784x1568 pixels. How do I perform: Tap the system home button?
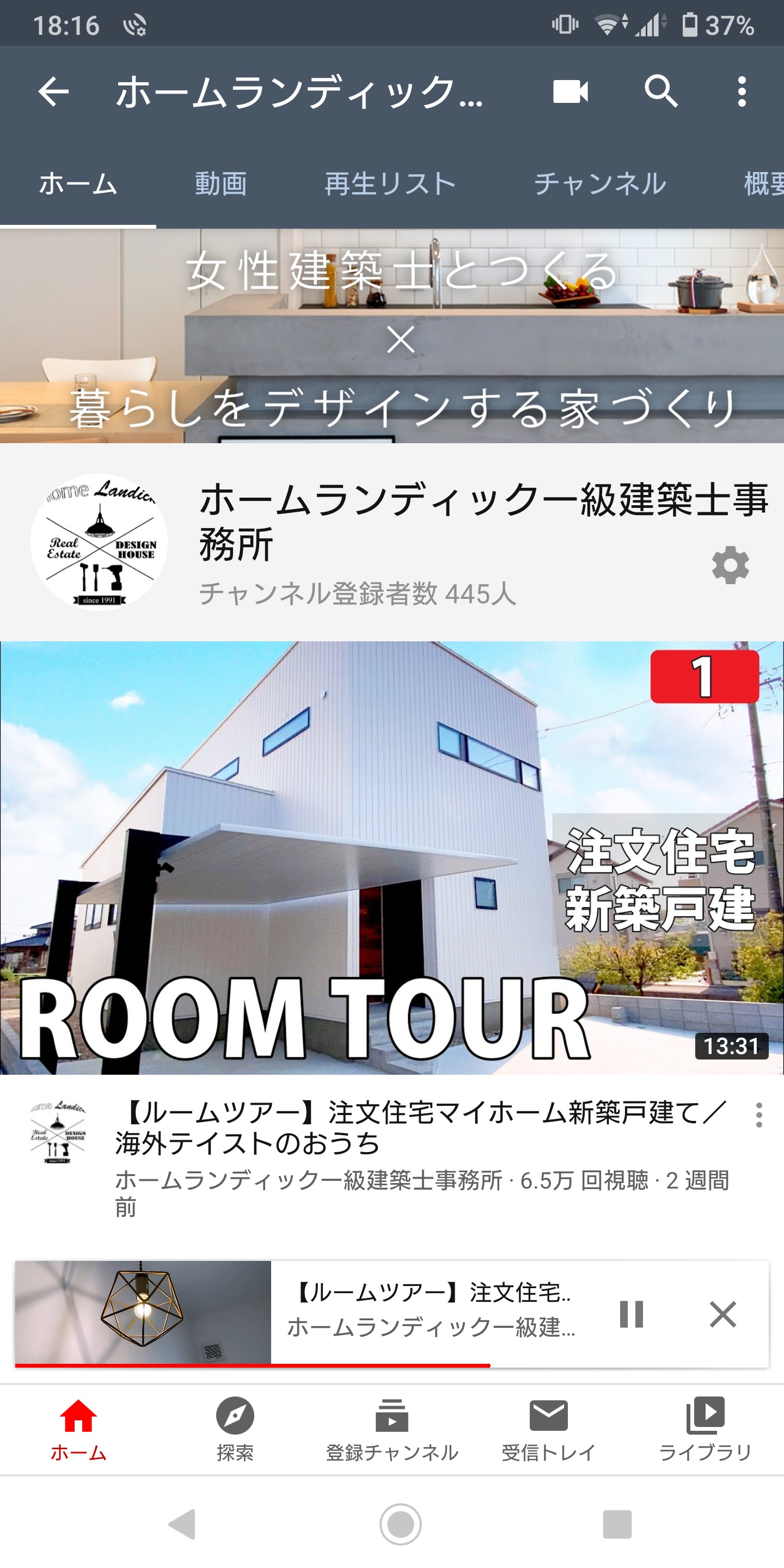(x=400, y=1524)
